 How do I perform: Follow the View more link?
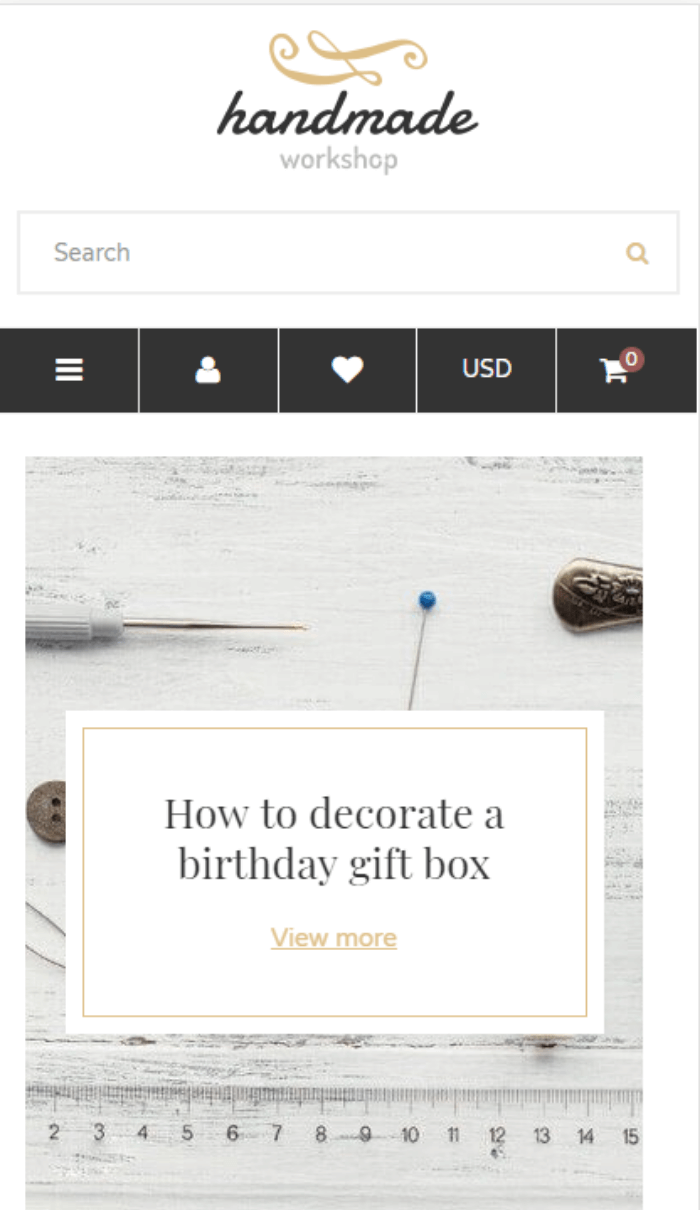(x=334, y=938)
